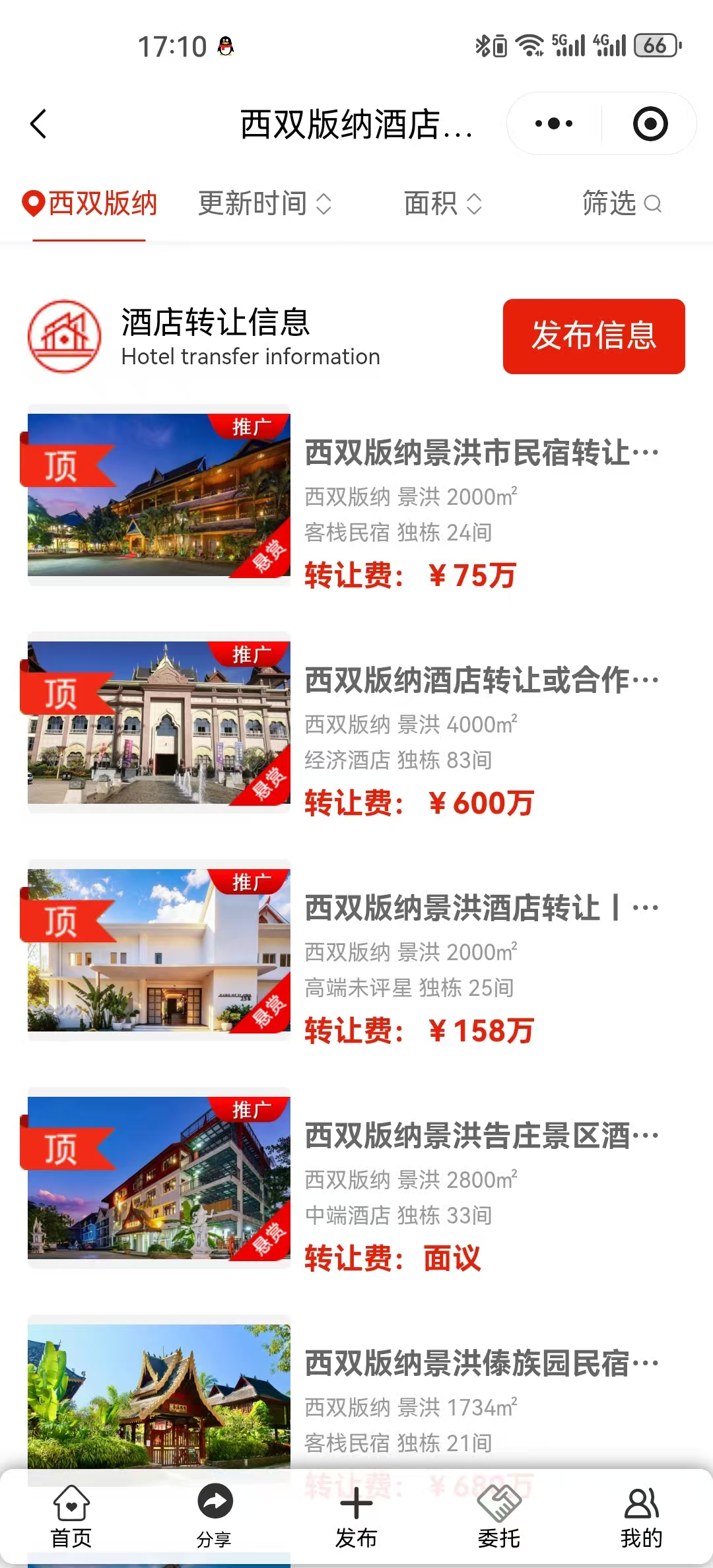713x1568 pixels.
Task: Tap the red 发布信息 button
Action: pos(594,337)
